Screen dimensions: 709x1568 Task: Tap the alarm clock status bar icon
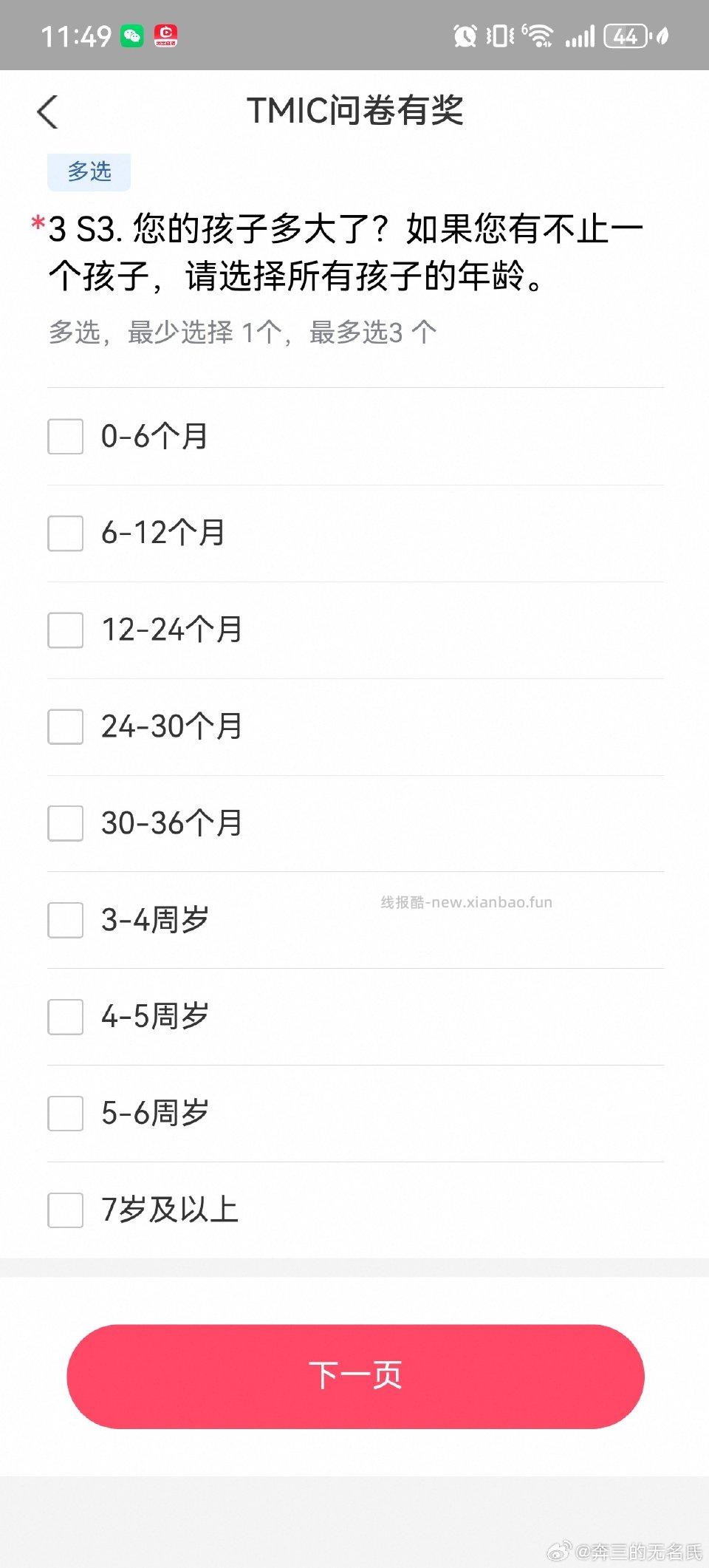pos(467,35)
